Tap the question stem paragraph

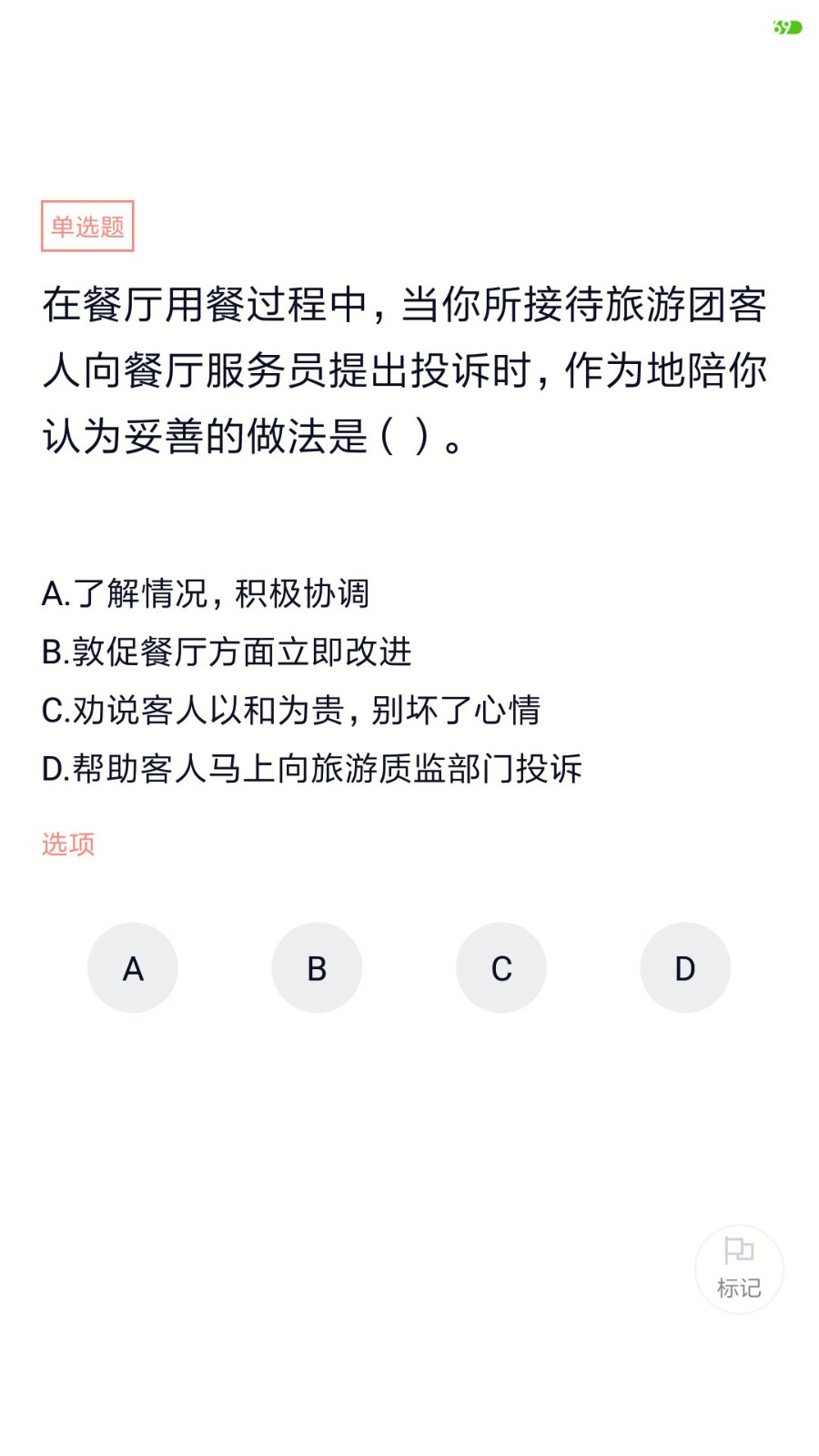click(x=406, y=369)
